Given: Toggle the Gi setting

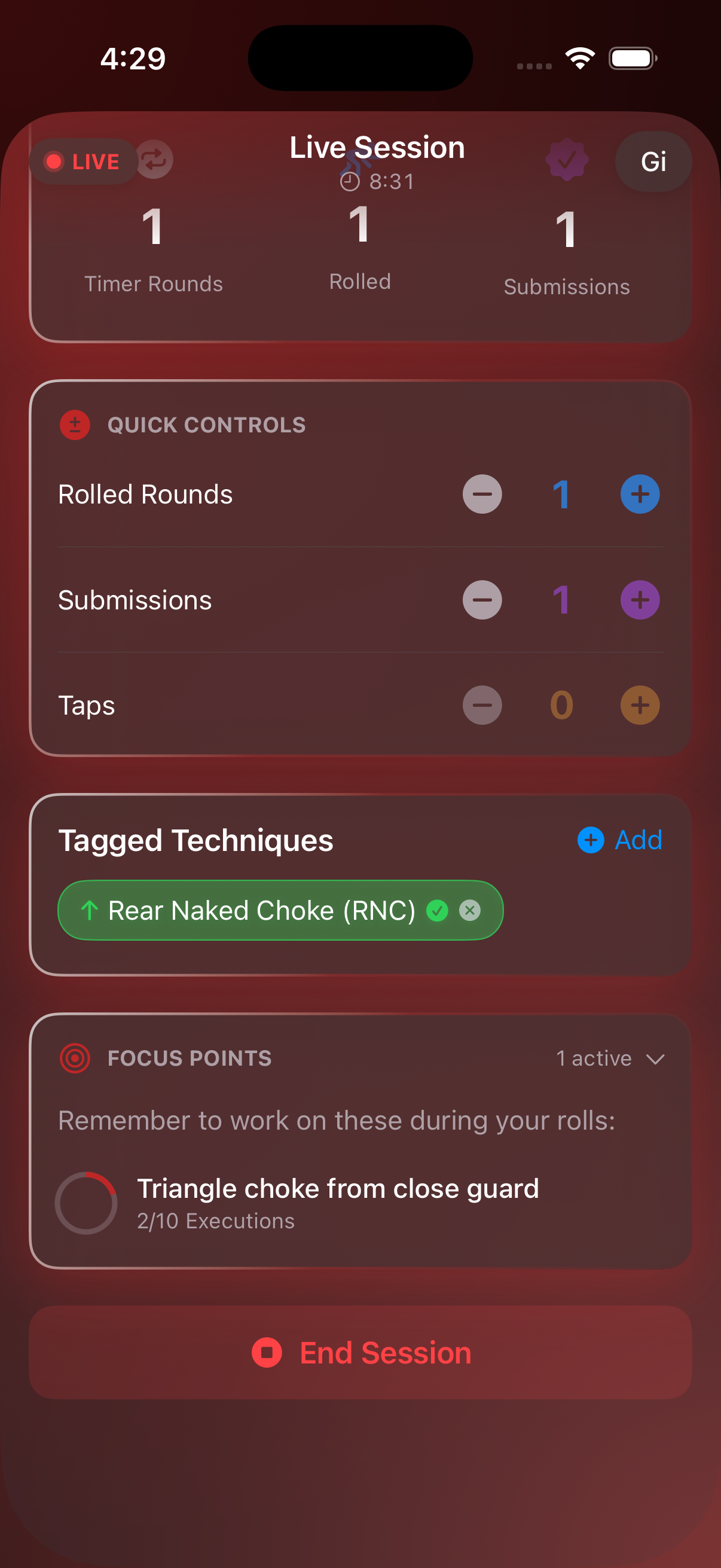Looking at the screenshot, I should click(x=653, y=161).
